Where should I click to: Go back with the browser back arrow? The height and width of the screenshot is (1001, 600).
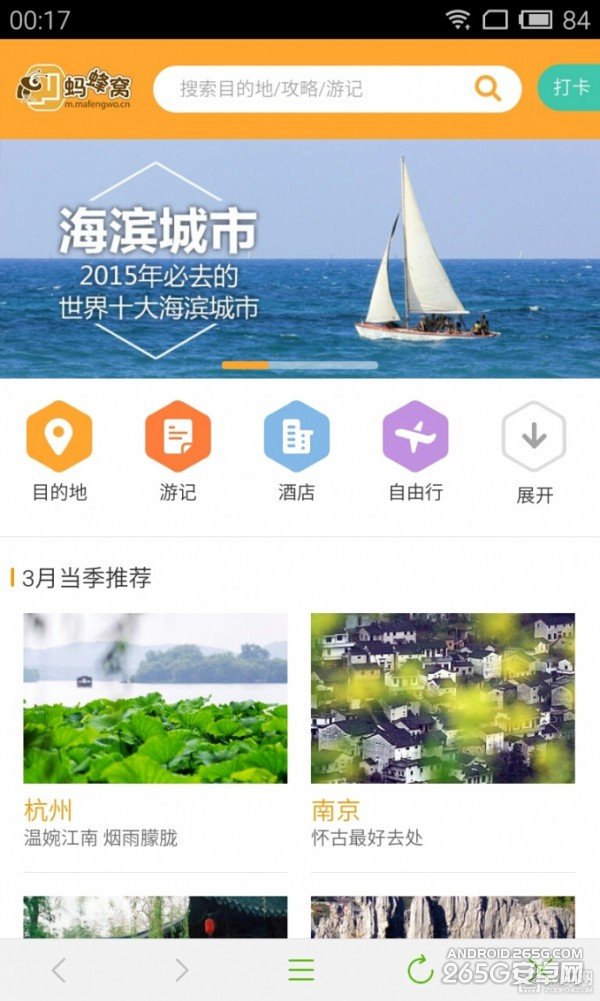tap(59, 969)
